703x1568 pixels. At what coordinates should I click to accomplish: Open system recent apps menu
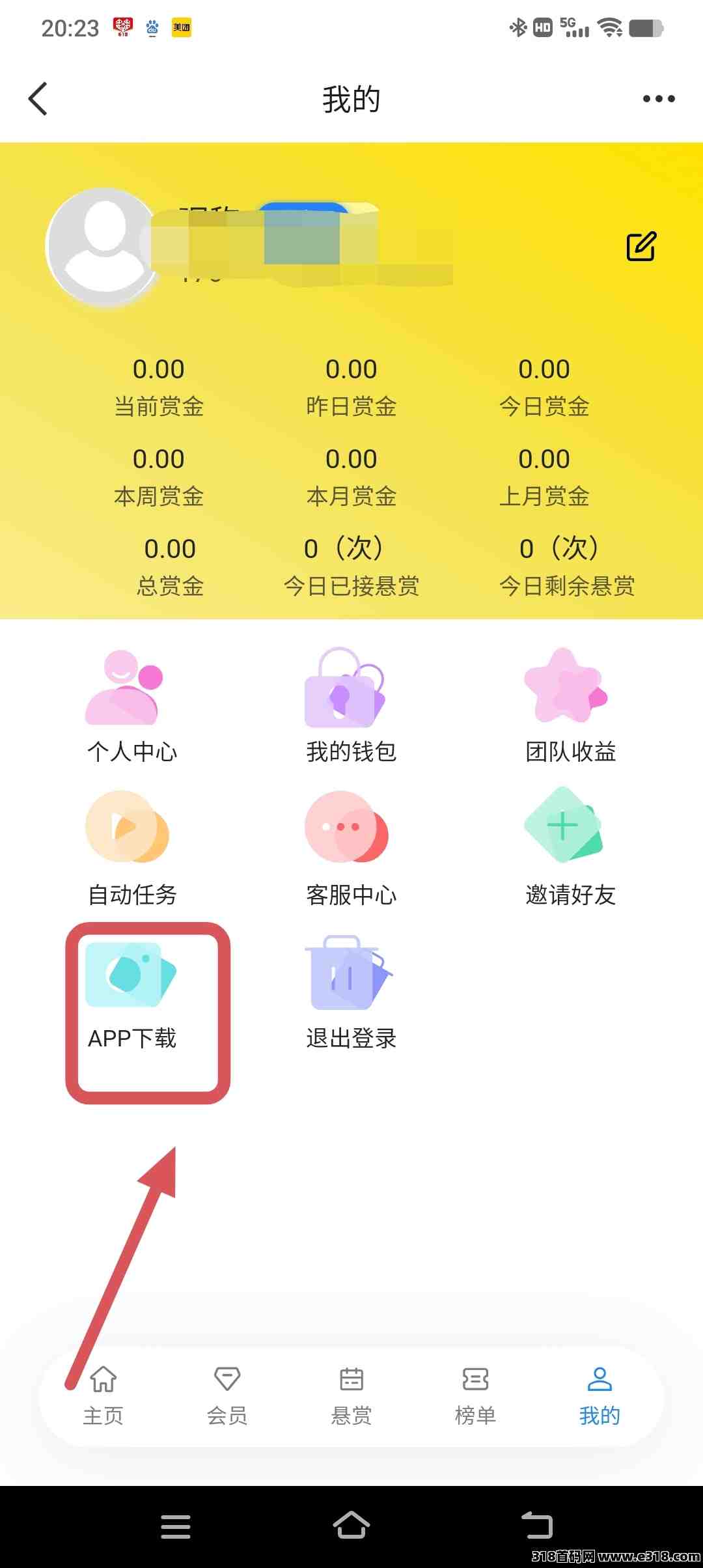click(x=176, y=1526)
